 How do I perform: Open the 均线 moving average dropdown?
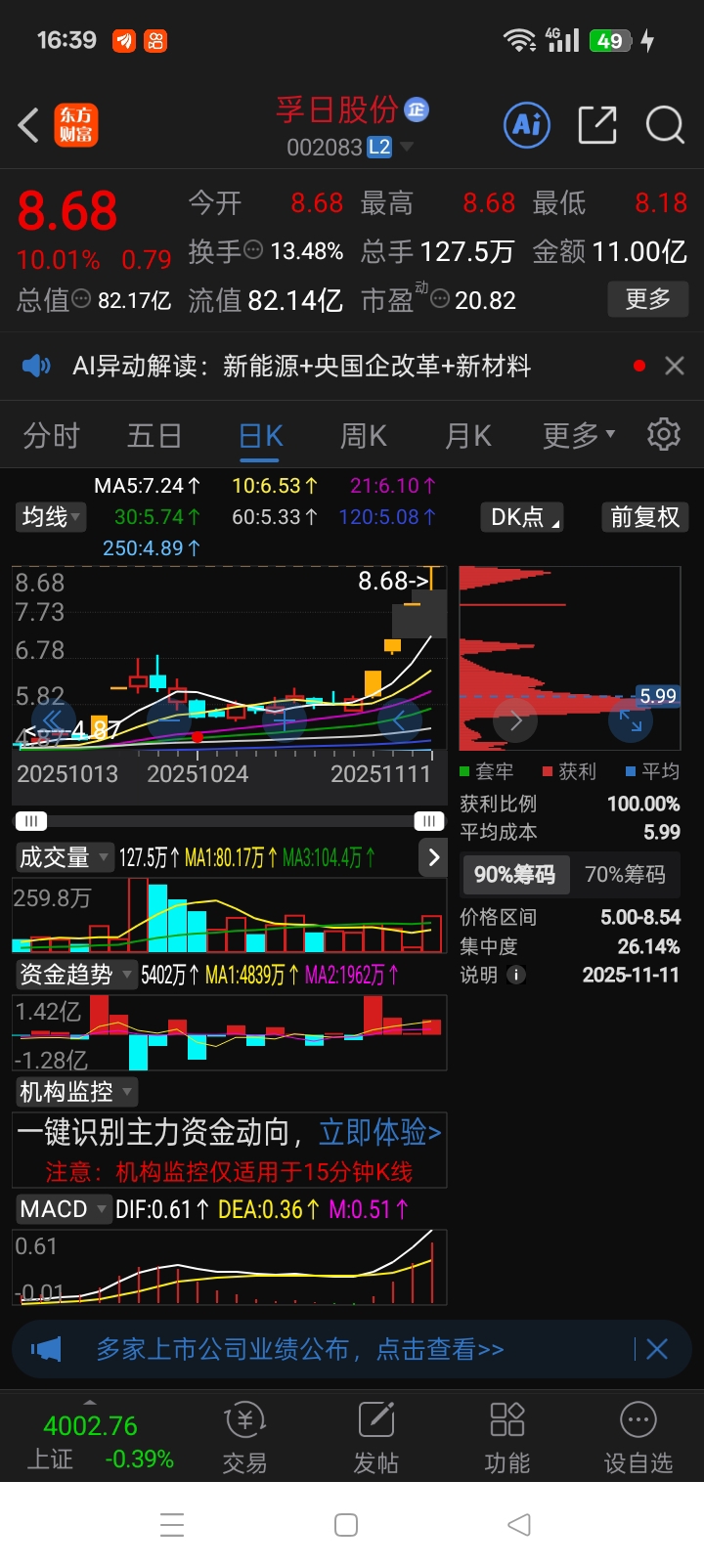[x=50, y=517]
